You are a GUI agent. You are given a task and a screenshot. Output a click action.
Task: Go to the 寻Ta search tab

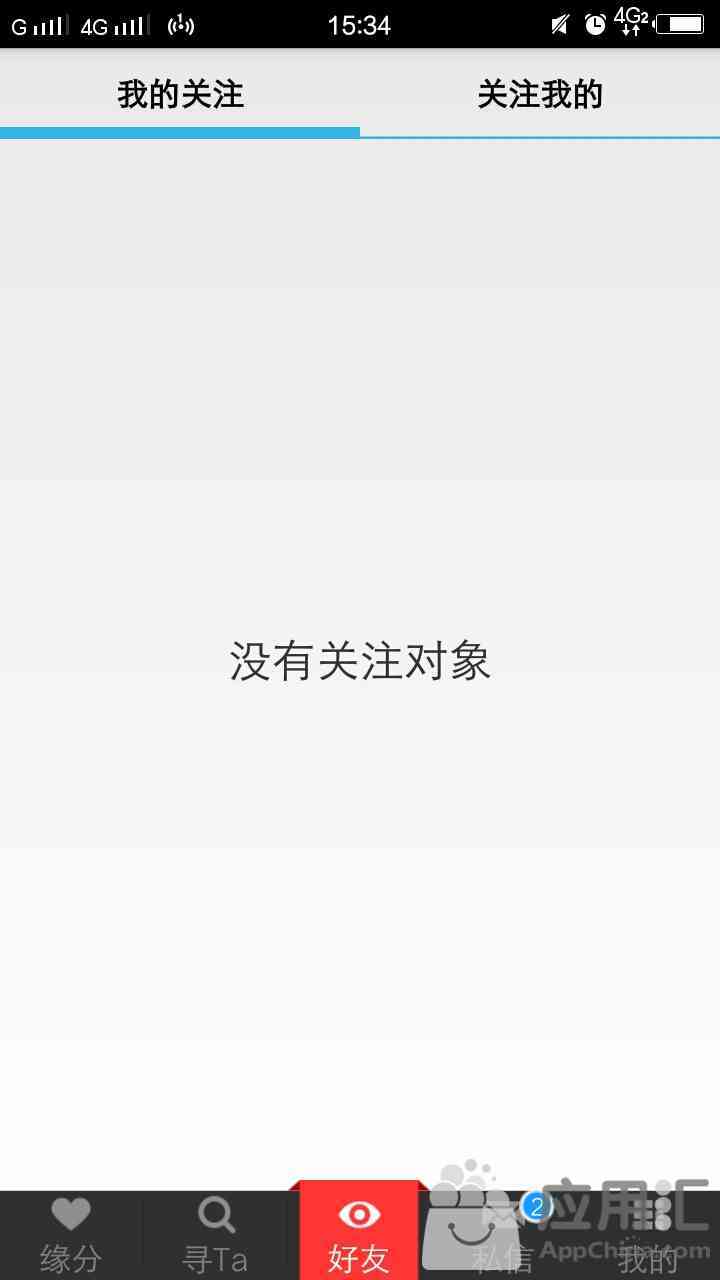215,1235
